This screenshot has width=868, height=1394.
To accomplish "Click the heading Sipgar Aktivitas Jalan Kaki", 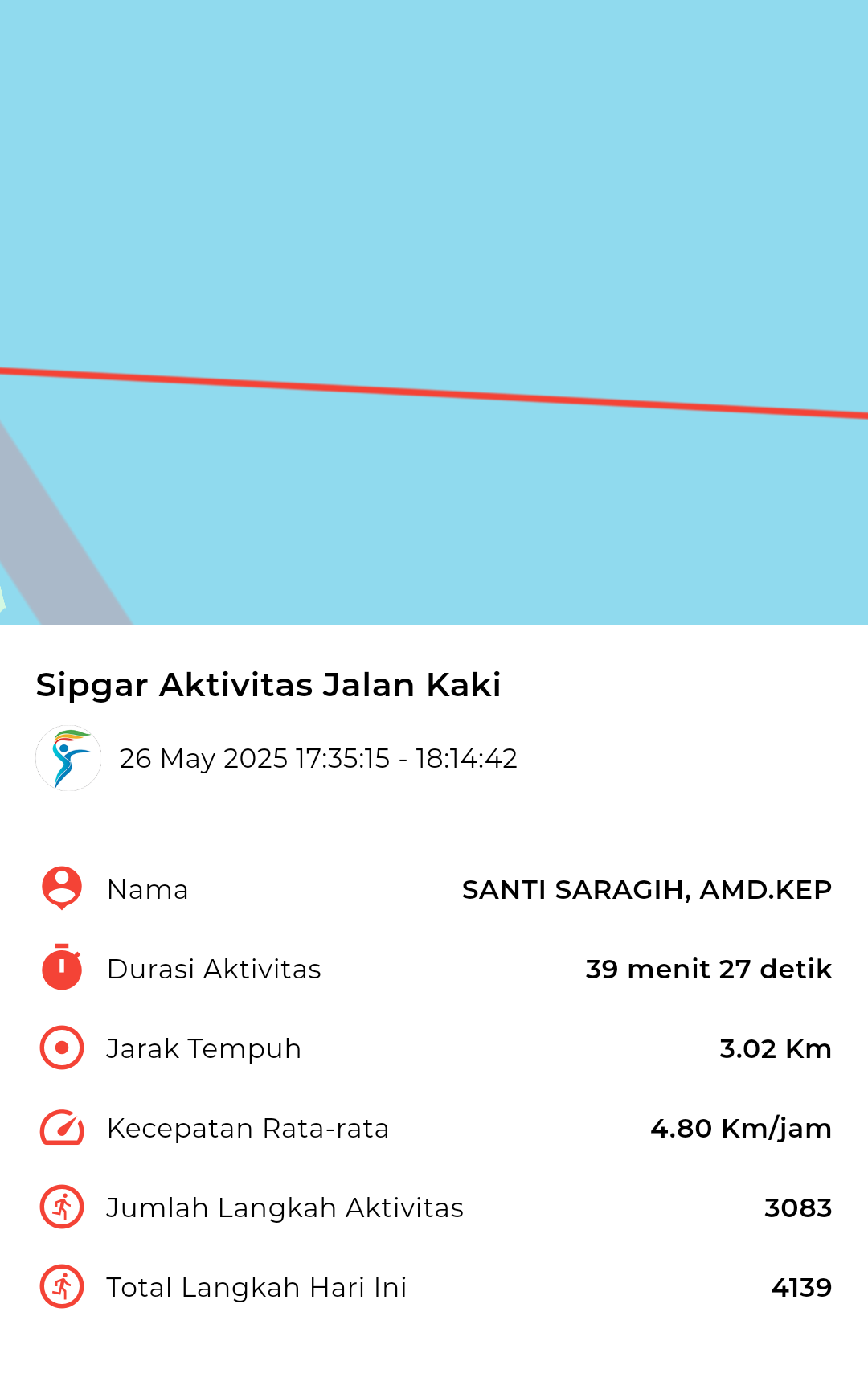I will click(x=268, y=684).
